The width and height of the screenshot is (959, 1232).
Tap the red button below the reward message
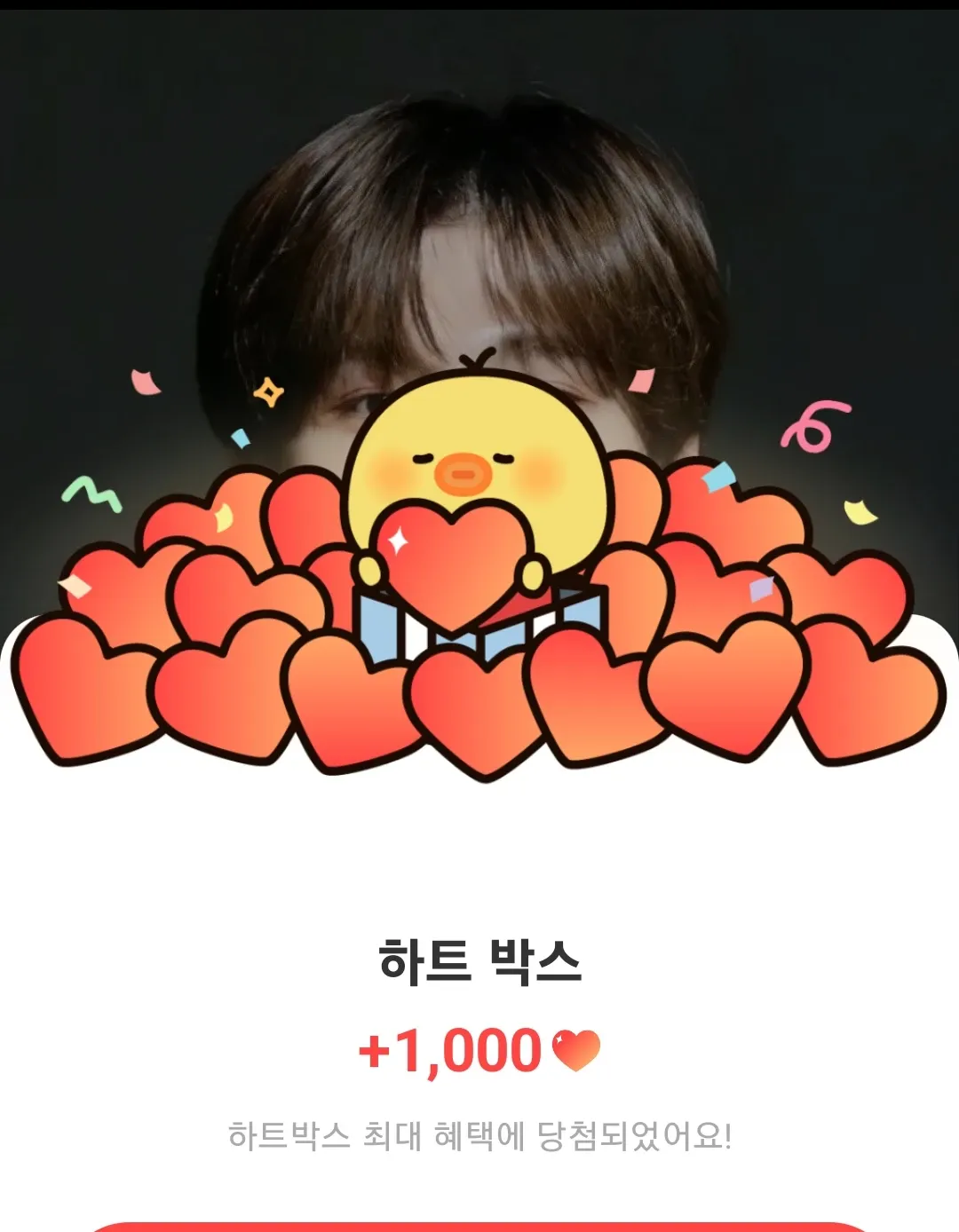(x=479, y=1227)
